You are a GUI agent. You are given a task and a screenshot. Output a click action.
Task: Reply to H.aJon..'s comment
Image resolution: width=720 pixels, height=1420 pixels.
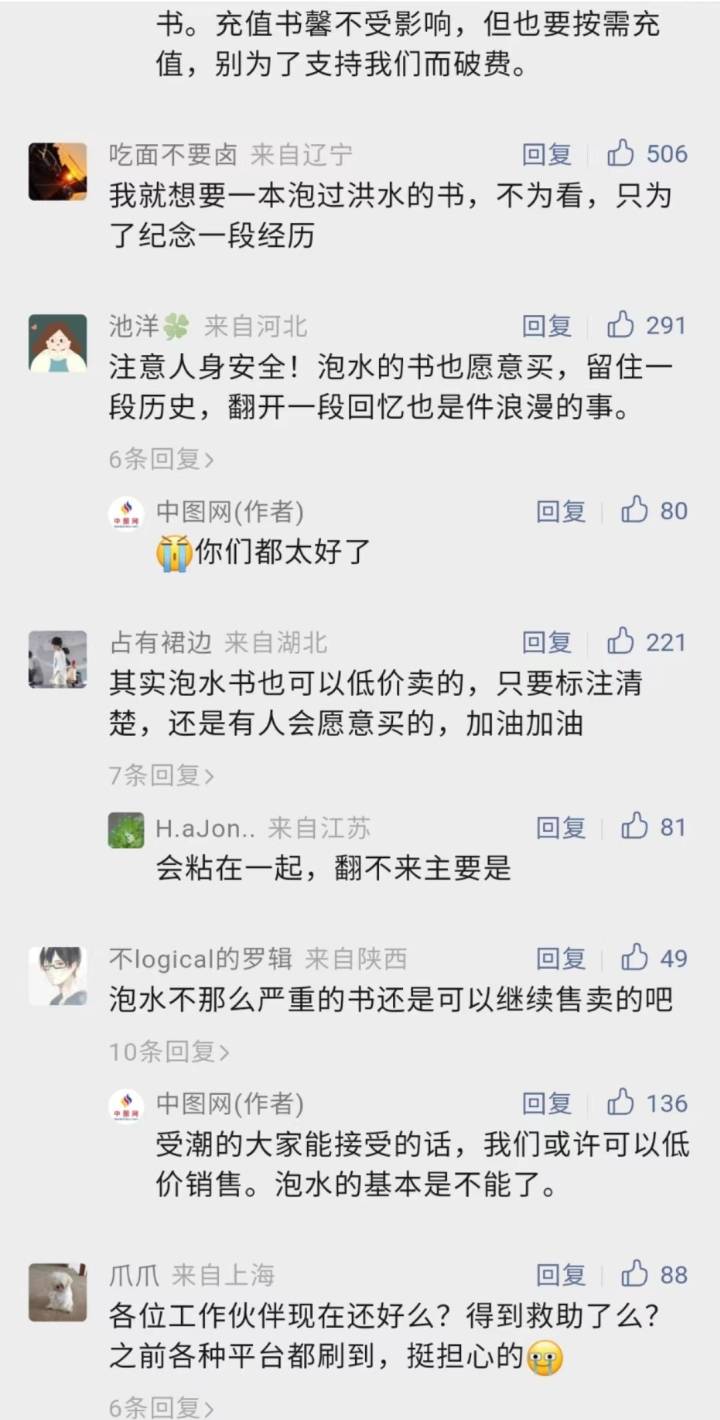point(560,827)
